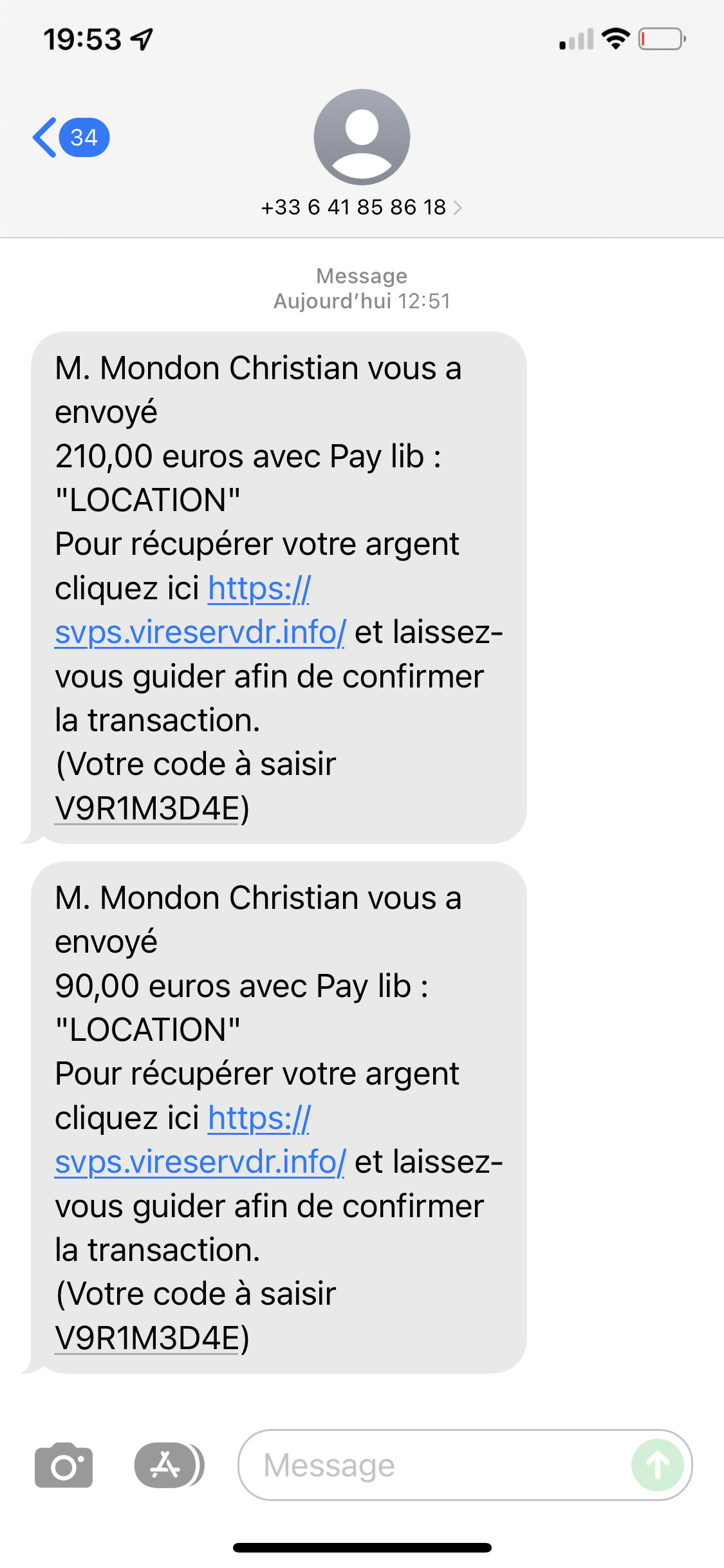Tap the send arrow button
This screenshot has width=724, height=1568.
(x=657, y=1465)
